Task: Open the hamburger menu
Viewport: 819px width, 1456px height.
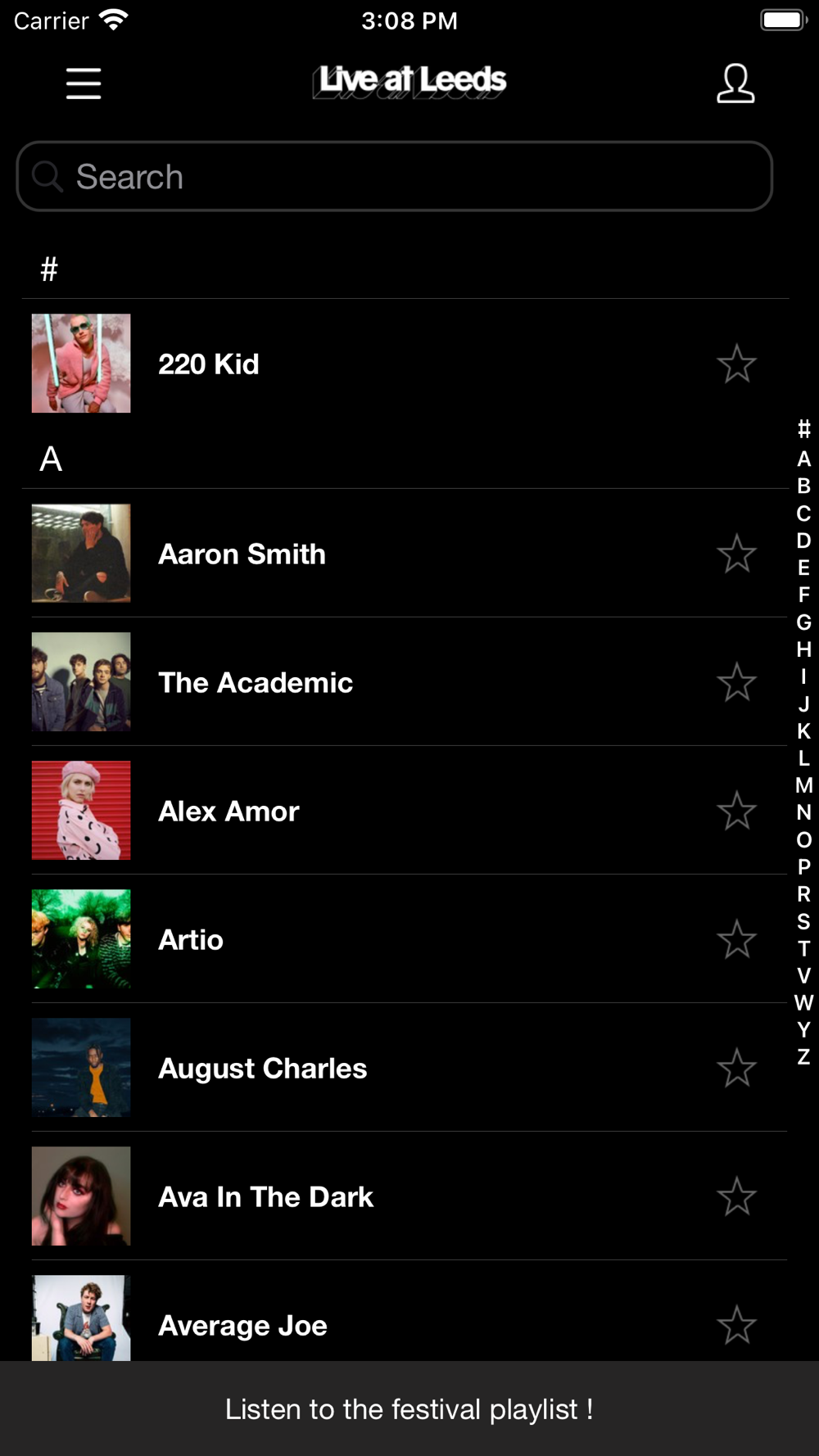Action: click(x=84, y=84)
